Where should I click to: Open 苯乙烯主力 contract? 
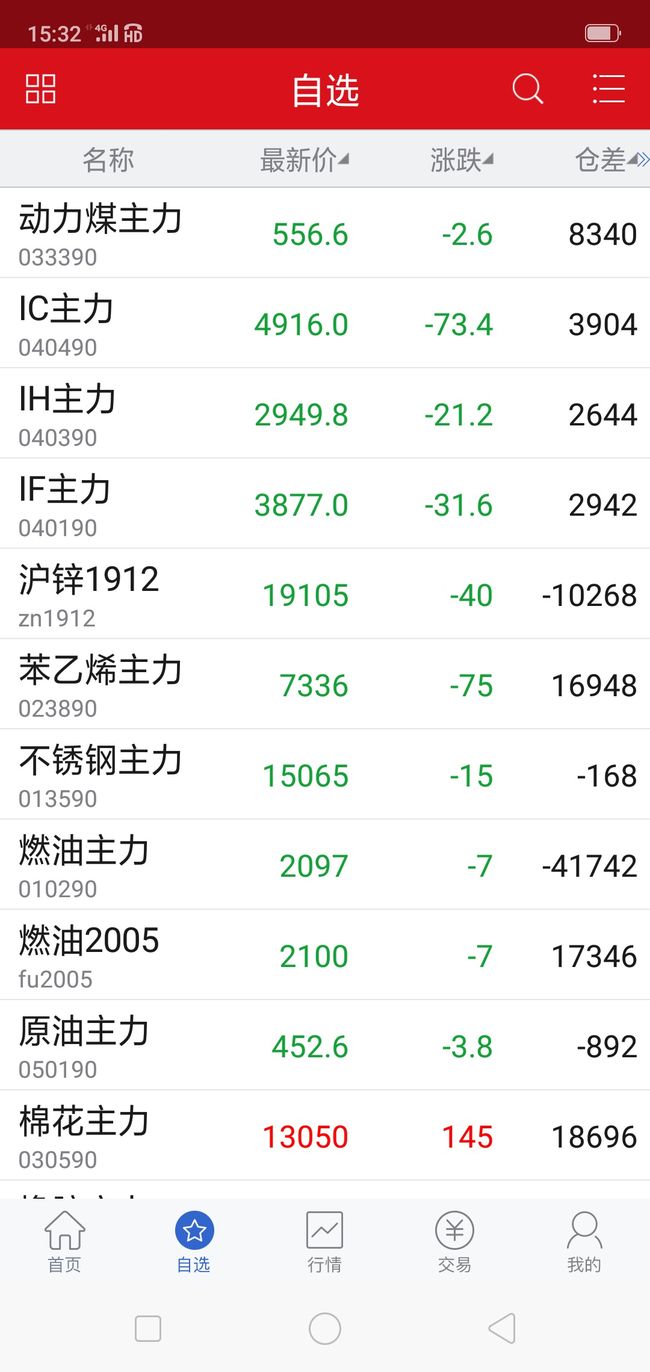point(325,684)
